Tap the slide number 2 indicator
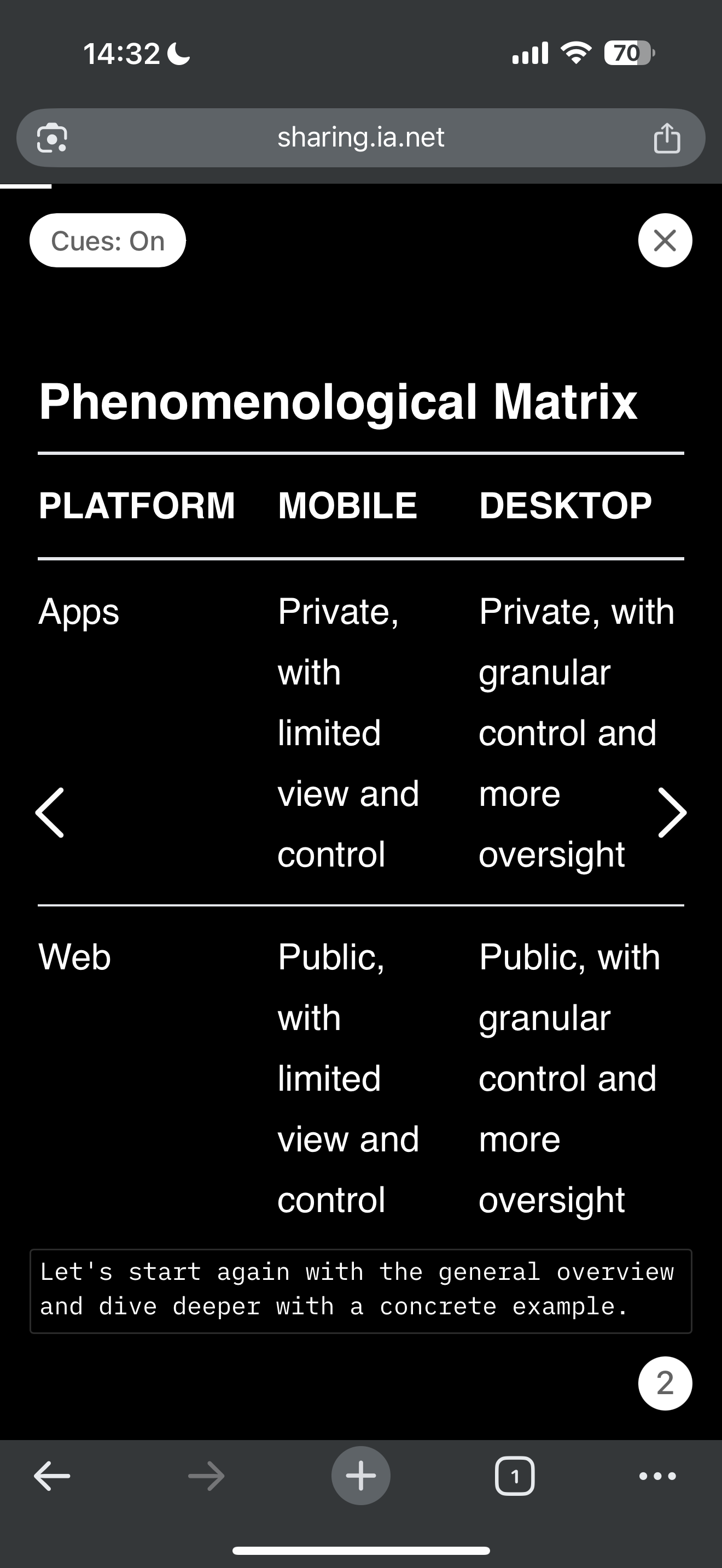The height and width of the screenshot is (1568, 722). tap(665, 1383)
